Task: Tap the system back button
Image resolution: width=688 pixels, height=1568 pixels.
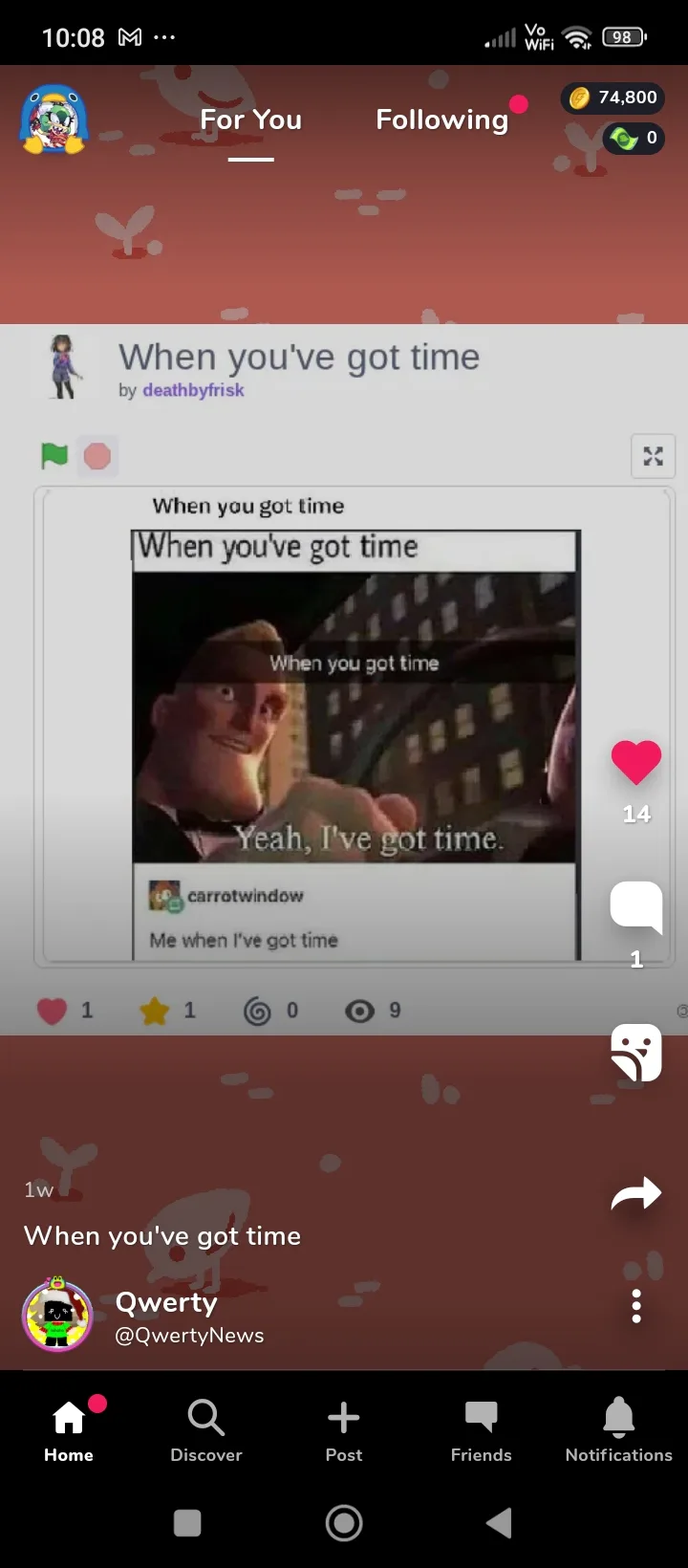Action: pyautogui.click(x=499, y=1523)
